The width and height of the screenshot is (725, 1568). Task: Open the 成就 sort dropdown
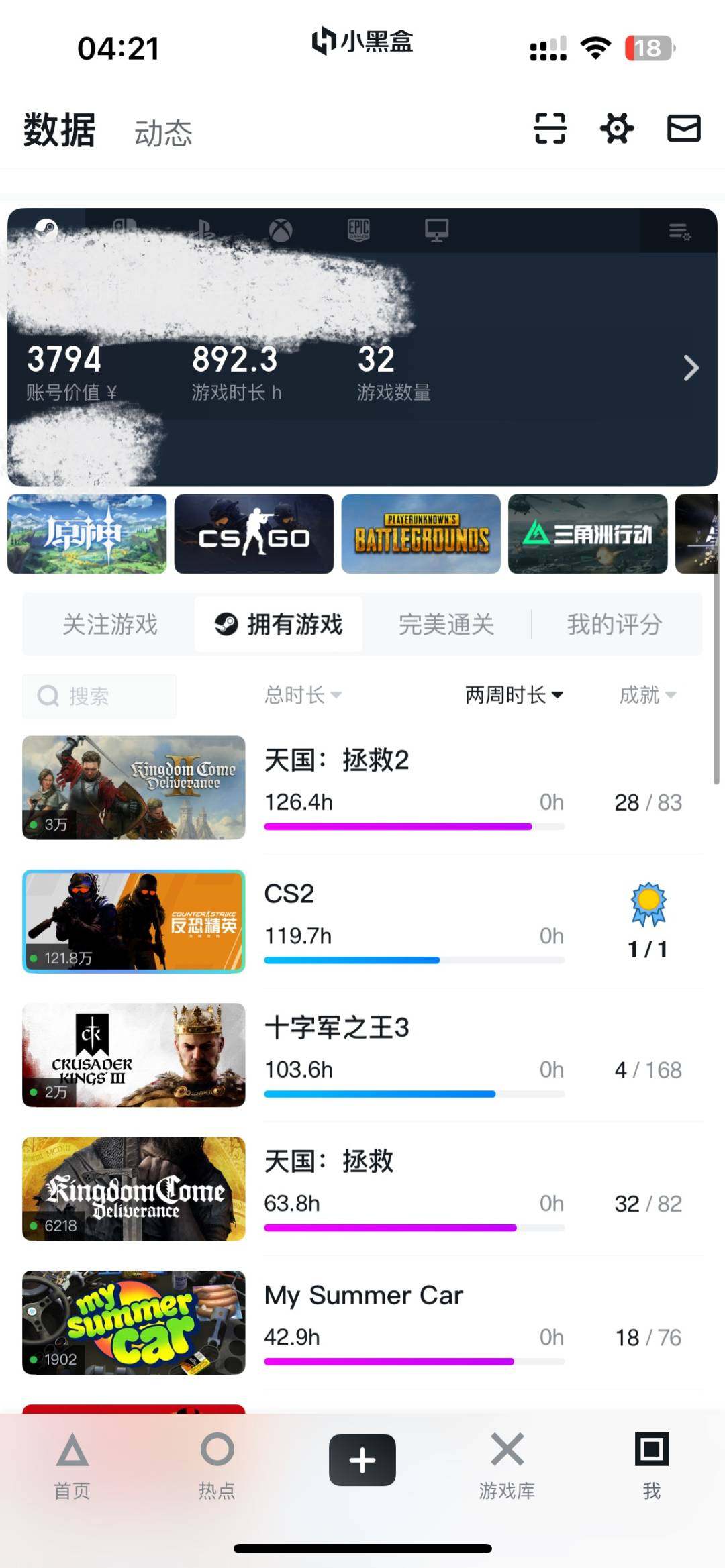[648, 696]
